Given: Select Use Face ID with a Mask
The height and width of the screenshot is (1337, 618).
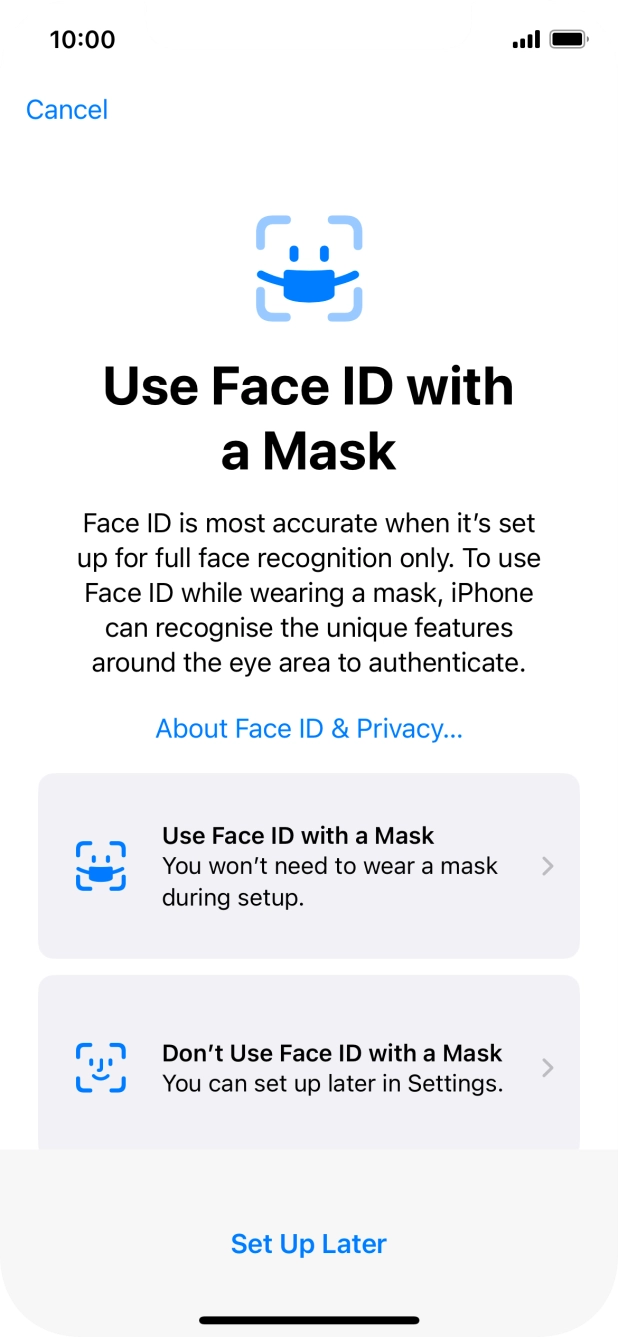Looking at the screenshot, I should (x=309, y=866).
